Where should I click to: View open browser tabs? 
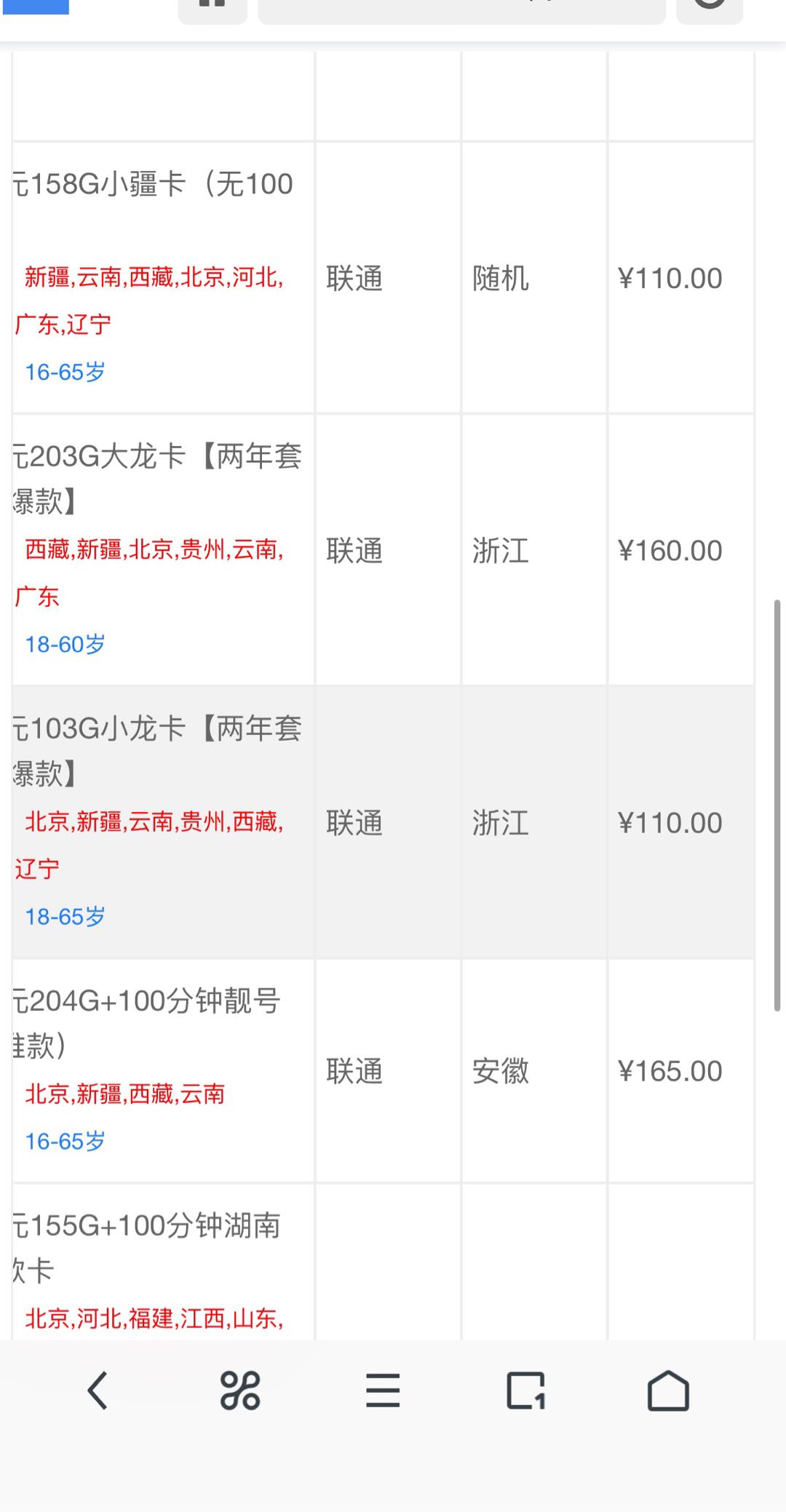pos(525,1390)
